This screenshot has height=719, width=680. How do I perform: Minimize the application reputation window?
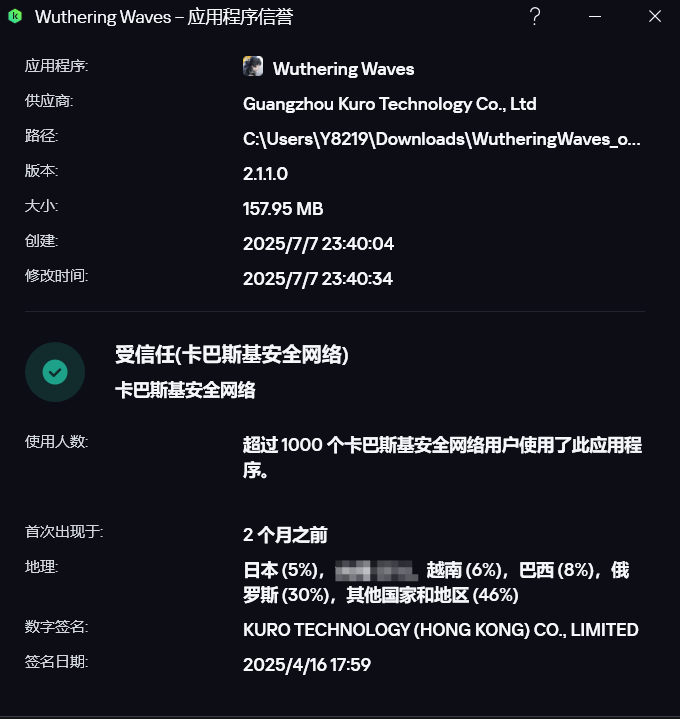point(596,17)
